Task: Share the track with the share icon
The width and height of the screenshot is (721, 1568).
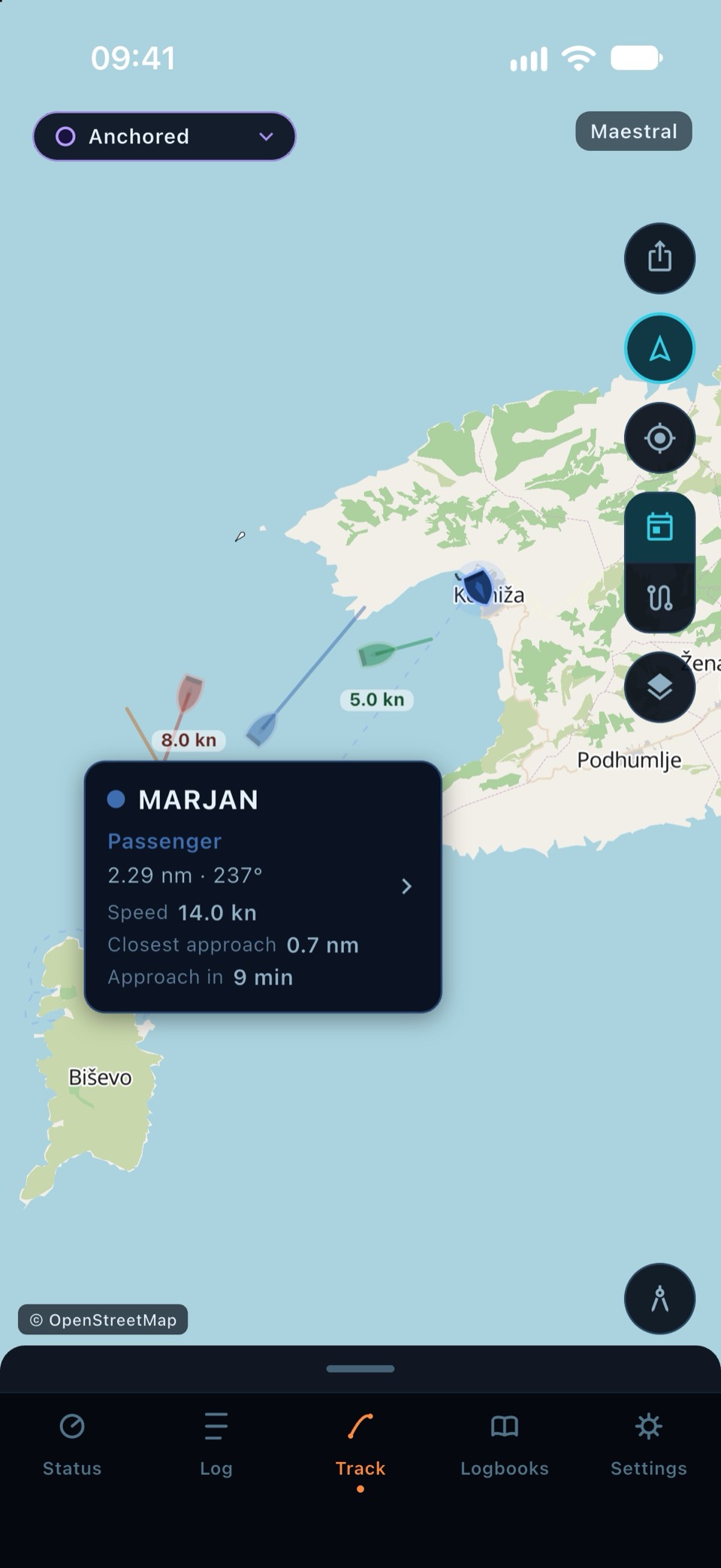Action: pos(659,258)
